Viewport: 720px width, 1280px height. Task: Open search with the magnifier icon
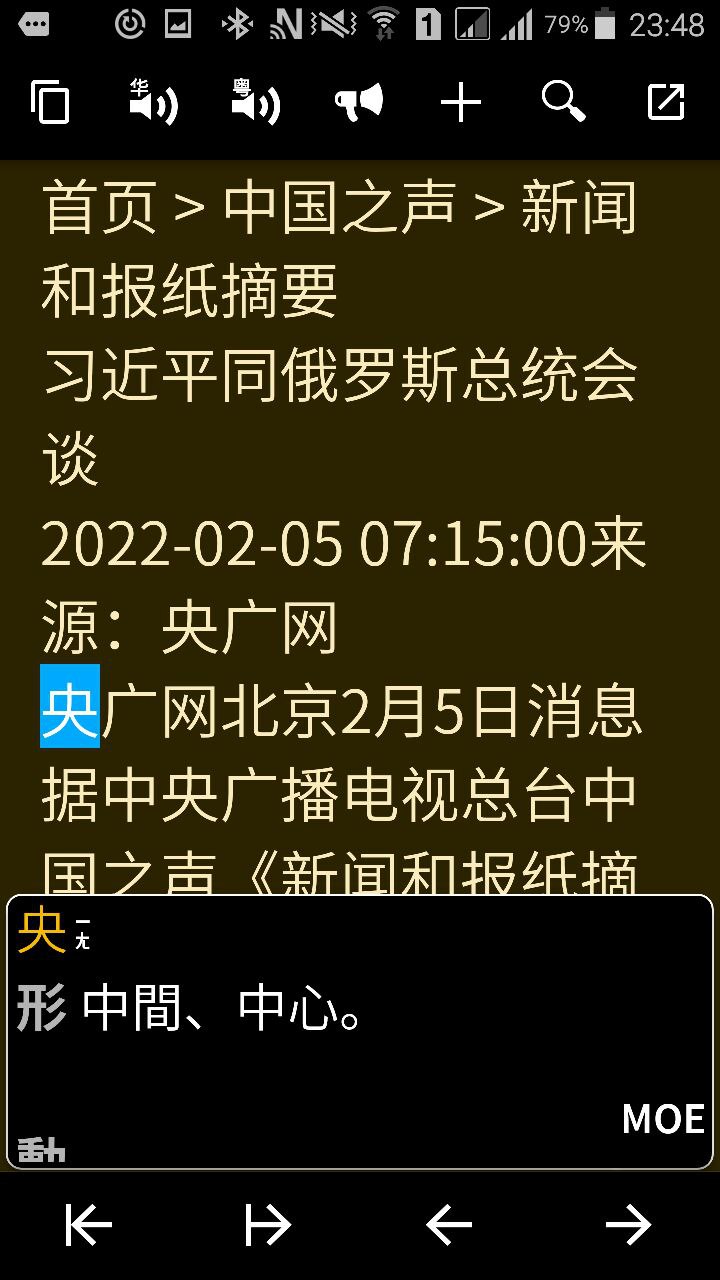coord(564,102)
